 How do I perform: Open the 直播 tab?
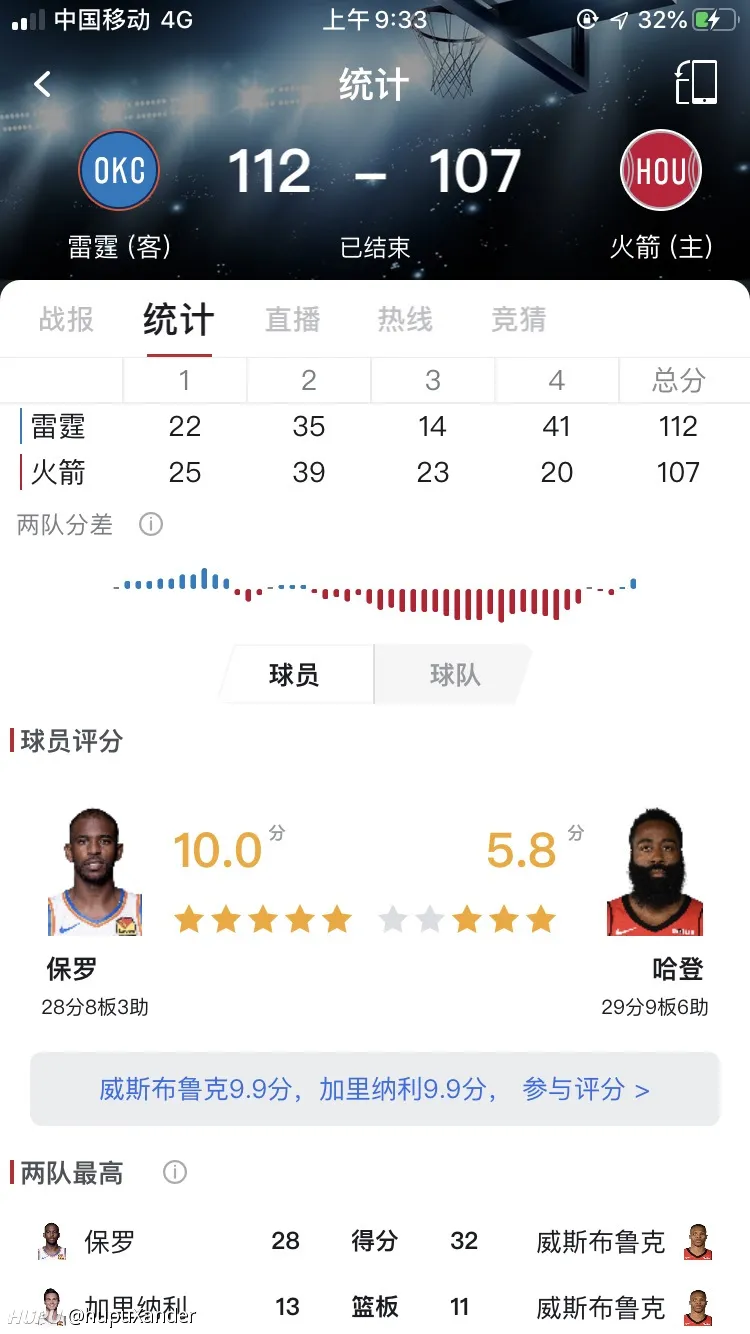coord(291,319)
